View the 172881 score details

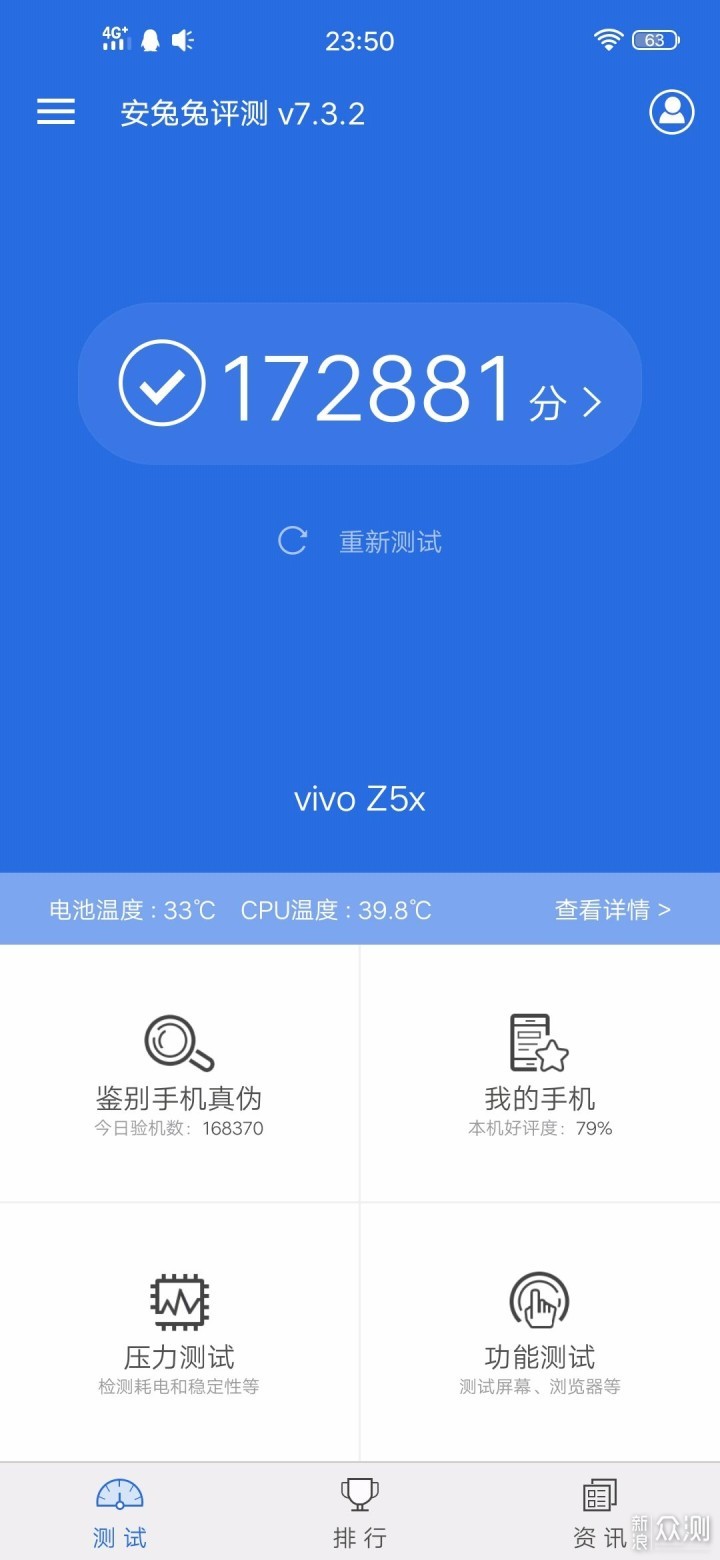(360, 385)
